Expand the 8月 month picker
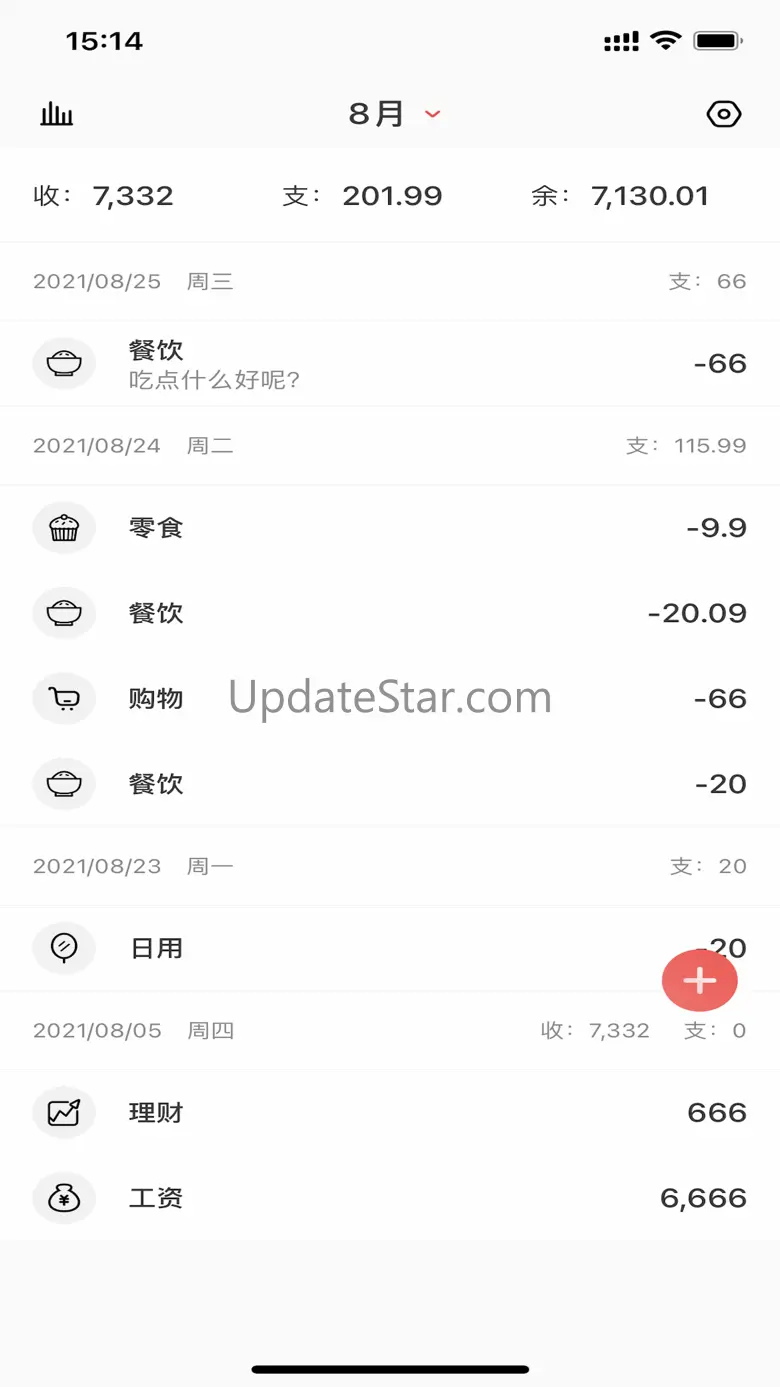This screenshot has height=1387, width=780. tap(393, 115)
